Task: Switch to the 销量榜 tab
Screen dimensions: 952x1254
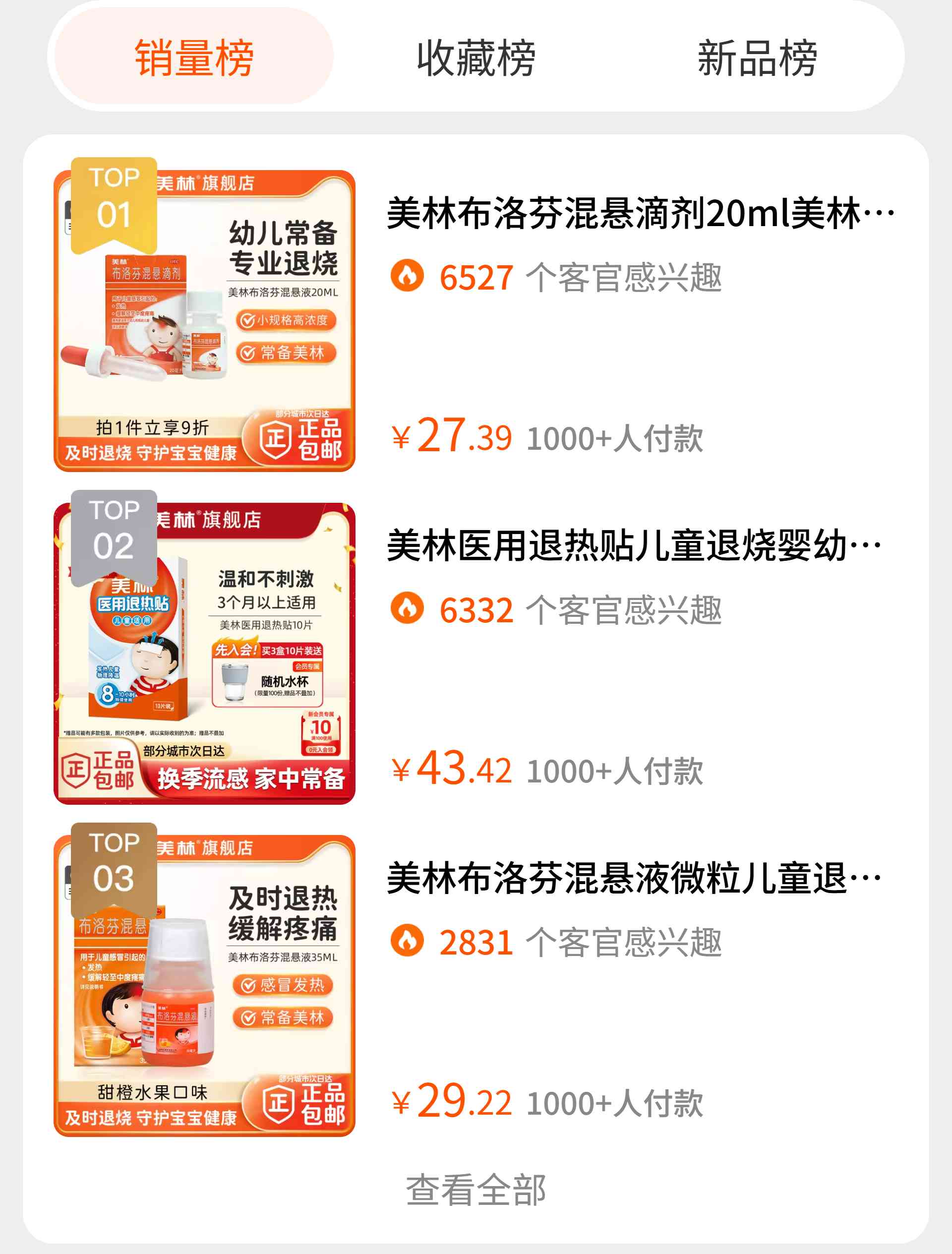Action: point(193,57)
